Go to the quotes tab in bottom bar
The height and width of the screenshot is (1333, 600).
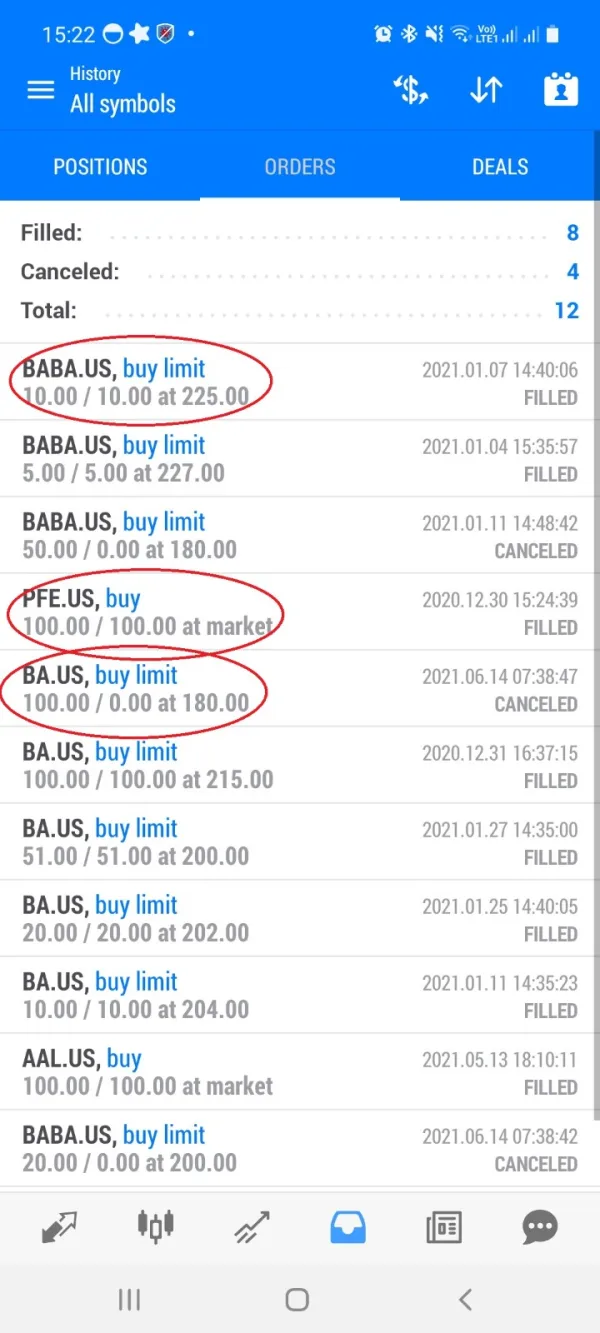tap(60, 1227)
